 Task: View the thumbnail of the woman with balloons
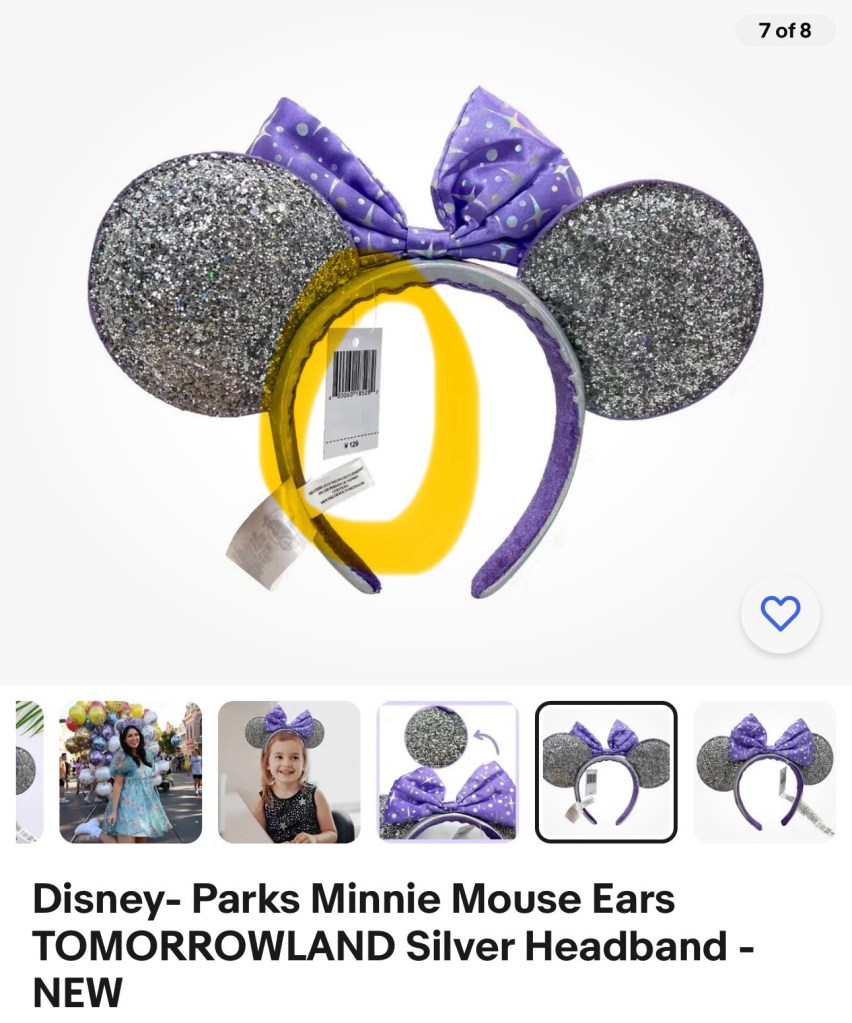click(130, 771)
